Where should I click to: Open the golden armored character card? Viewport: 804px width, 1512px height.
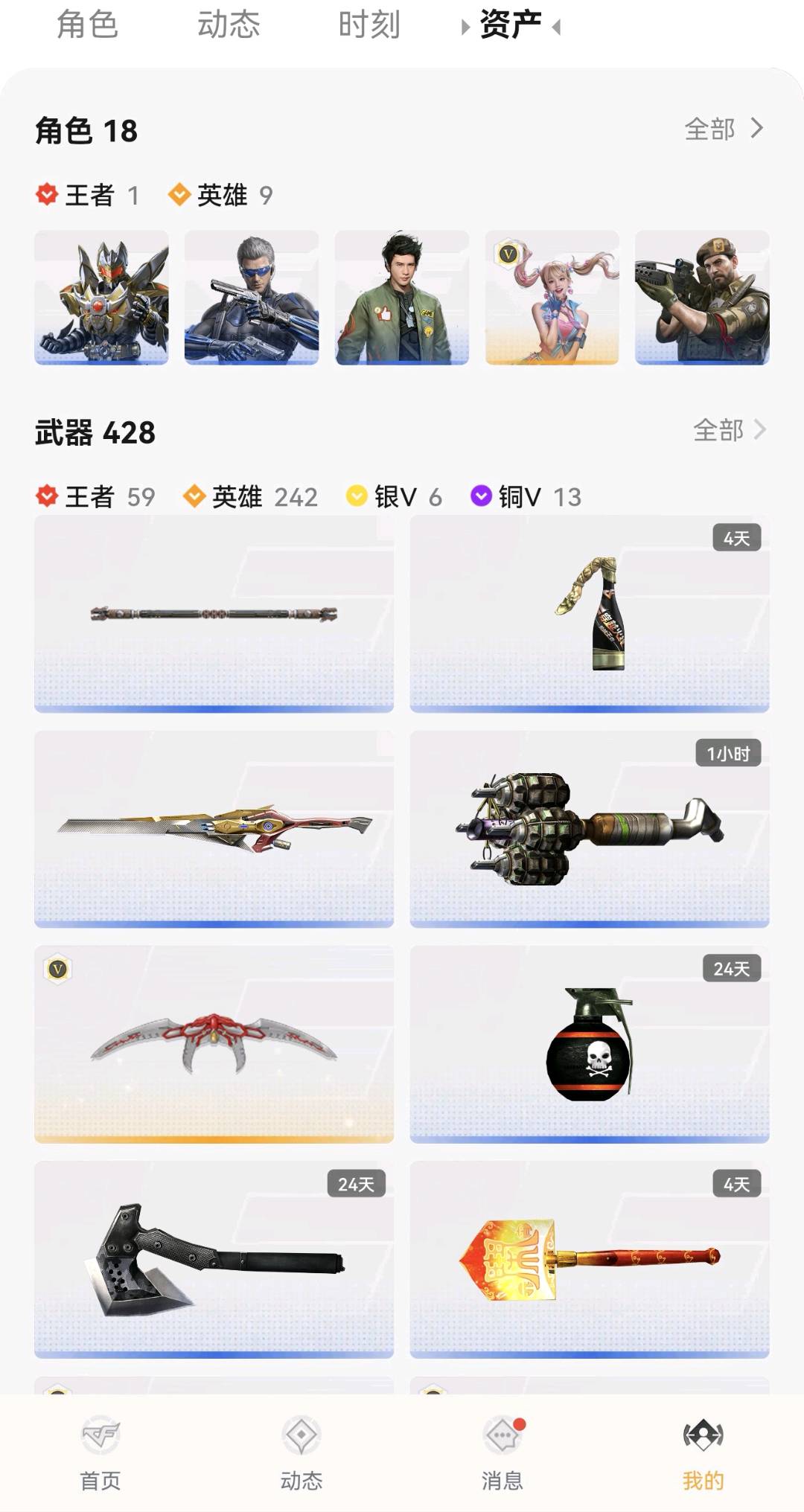pyautogui.click(x=101, y=298)
